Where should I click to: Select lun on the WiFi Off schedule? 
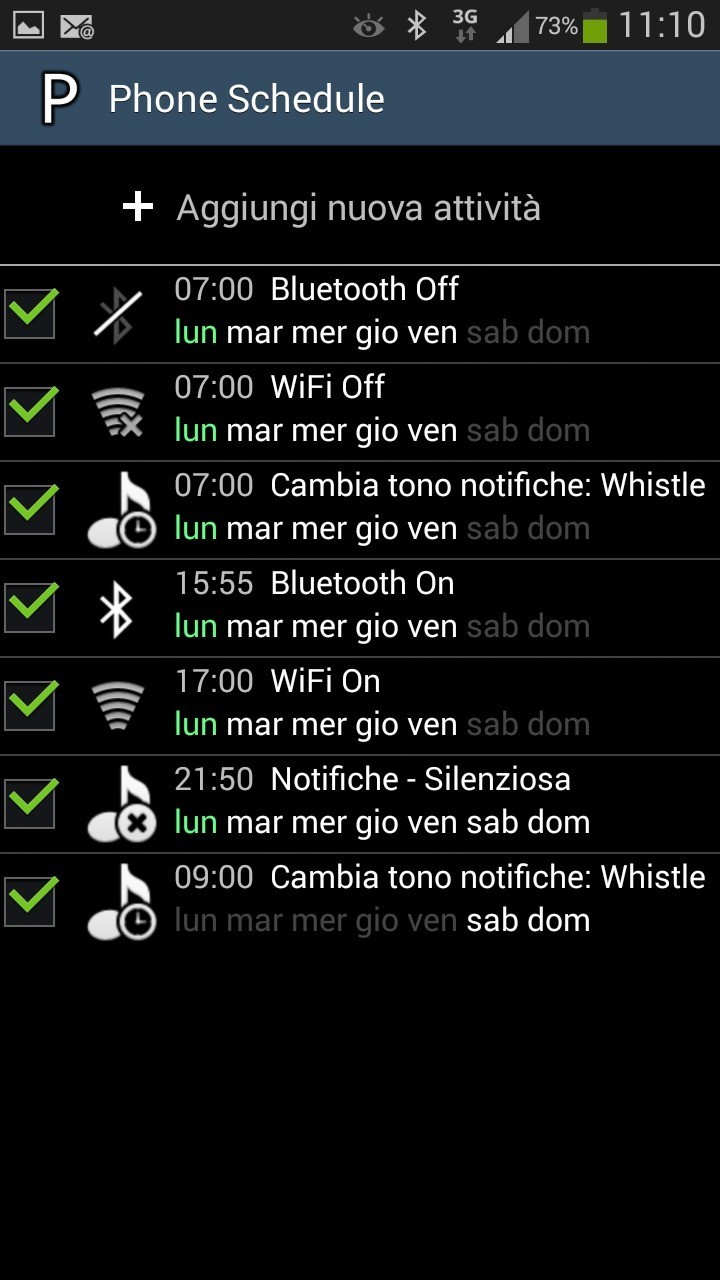point(194,429)
